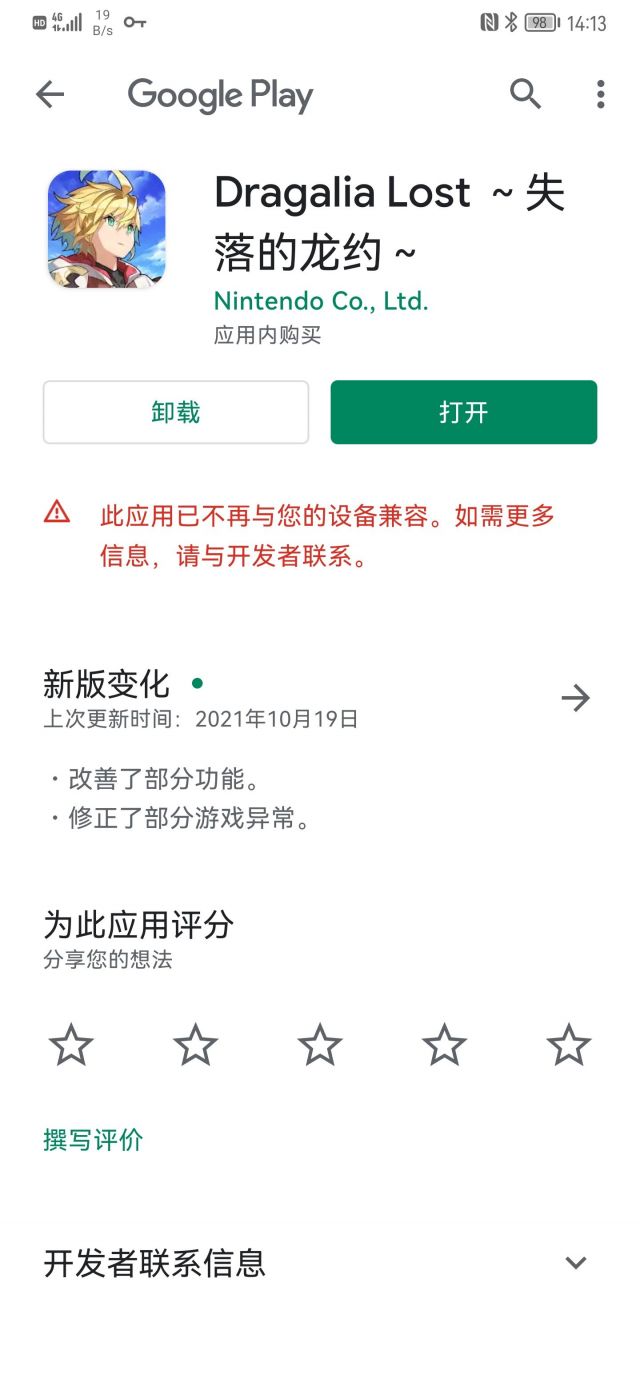Rate the app one star
Image resolution: width=640 pixels, height=1386 pixels.
[x=71, y=1045]
